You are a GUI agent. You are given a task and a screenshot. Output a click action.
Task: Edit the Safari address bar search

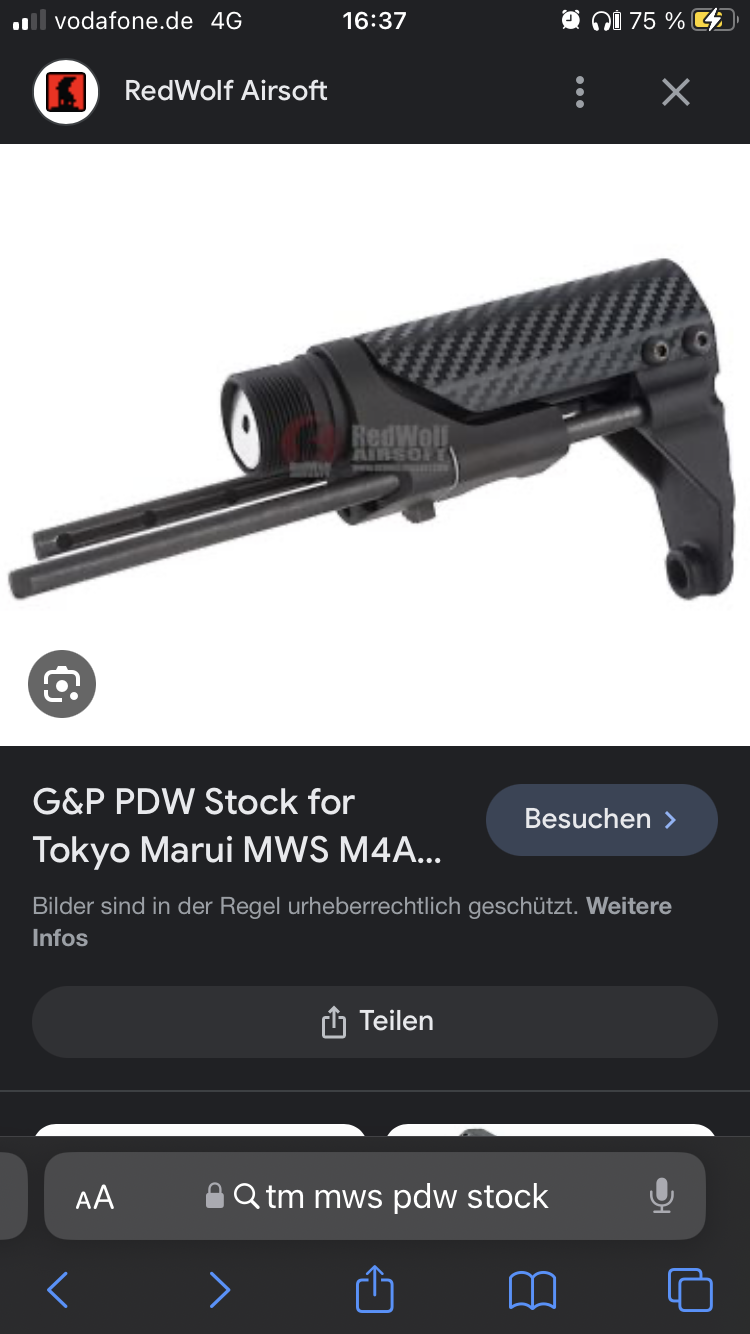click(x=406, y=1197)
